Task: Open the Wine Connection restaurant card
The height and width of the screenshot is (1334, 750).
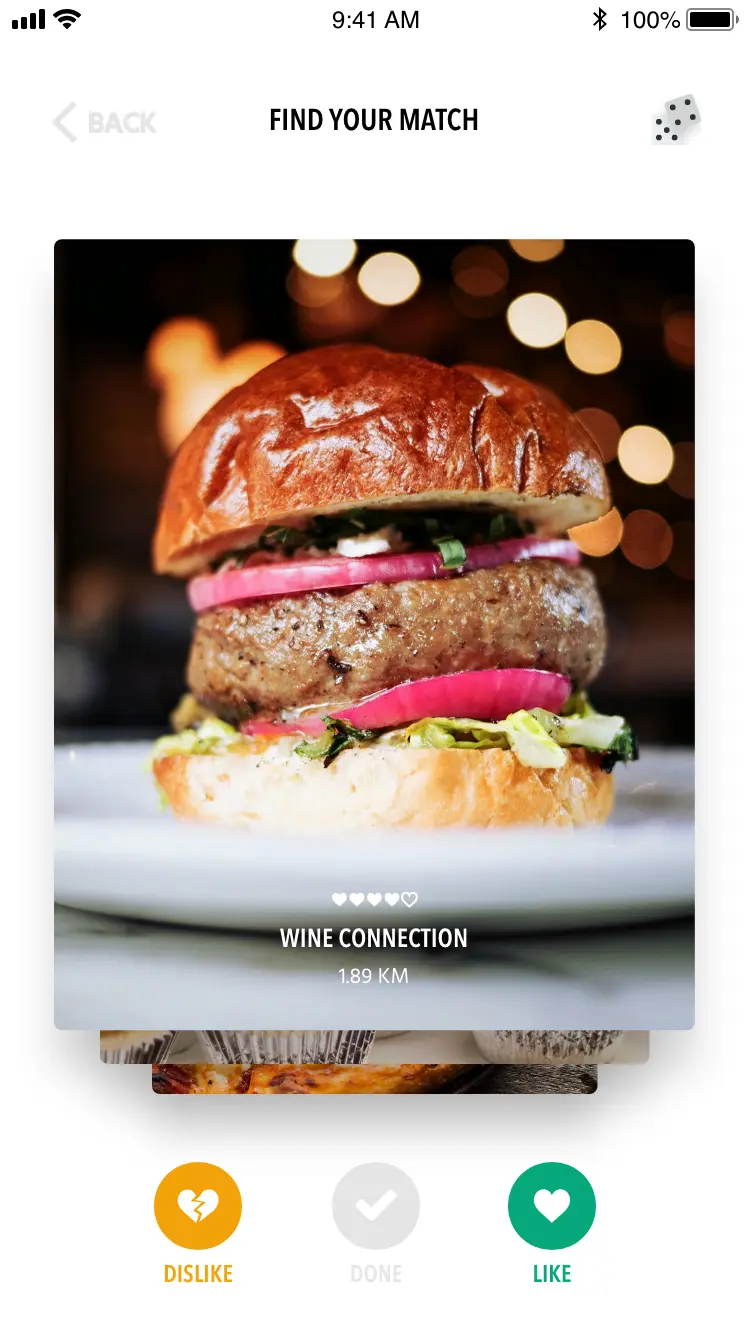Action: (374, 634)
